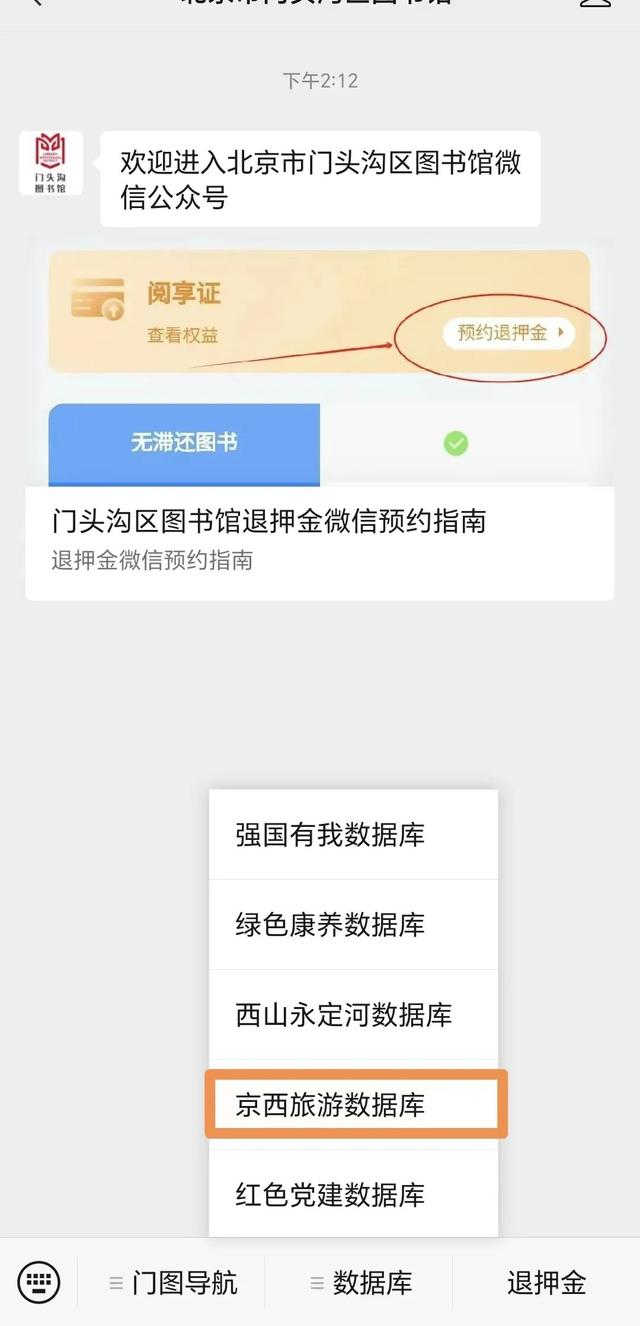640x1326 pixels.
Task: Open the 门图导航 menu
Action: tap(172, 1282)
